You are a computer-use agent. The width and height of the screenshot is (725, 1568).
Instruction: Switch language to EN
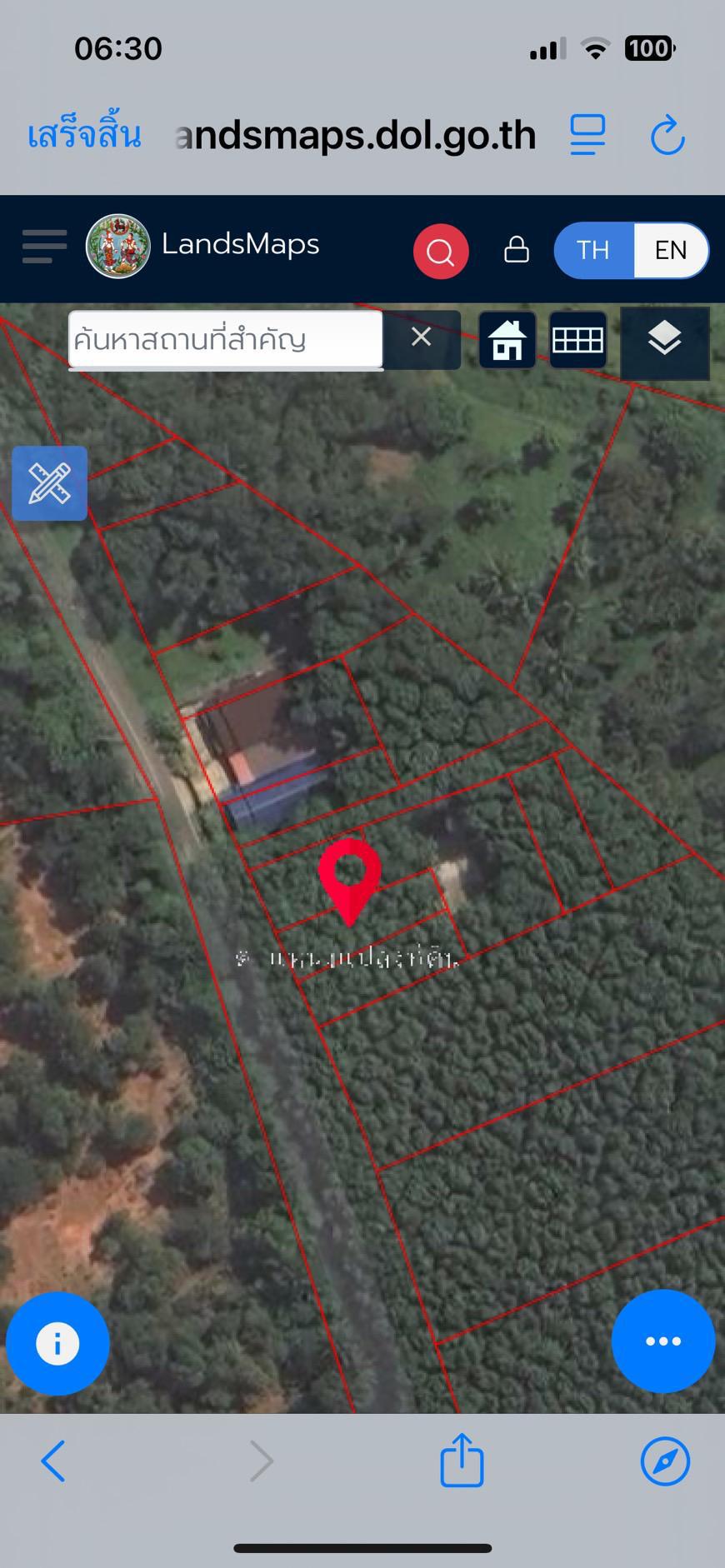pos(671,250)
